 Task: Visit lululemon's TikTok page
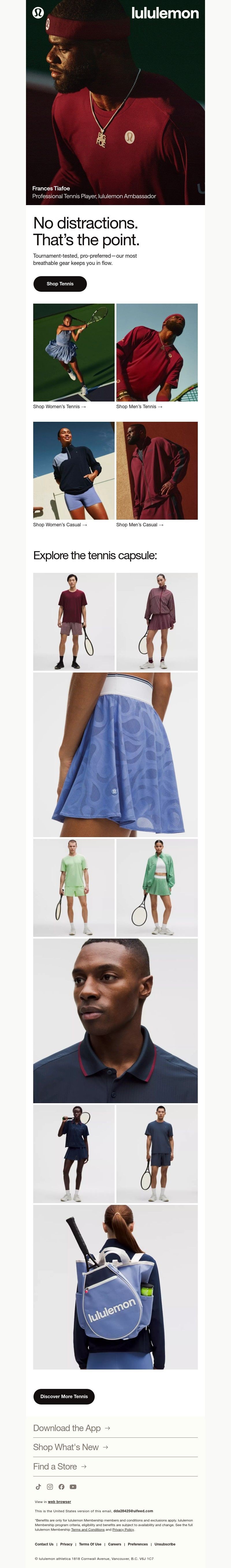38,1487
